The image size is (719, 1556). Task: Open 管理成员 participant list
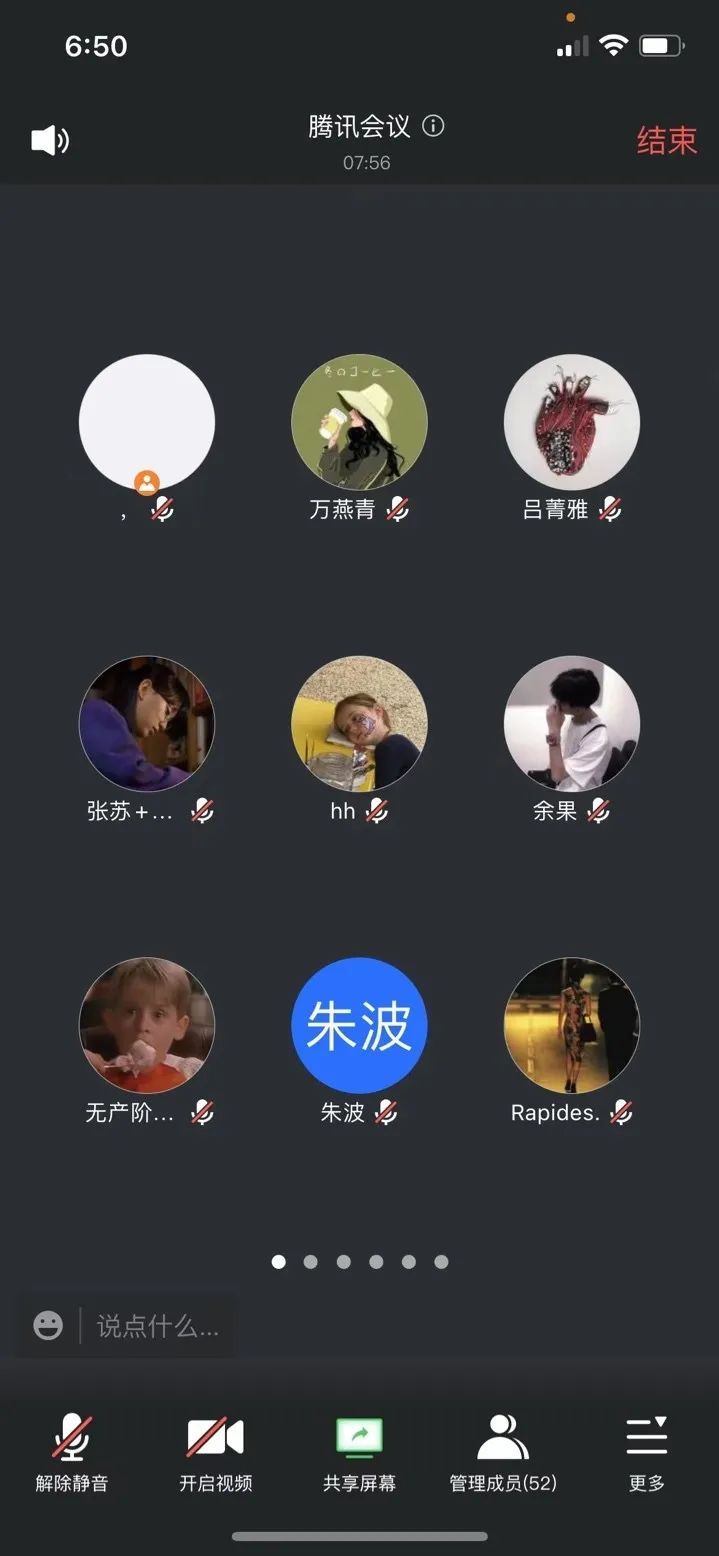click(x=503, y=1453)
